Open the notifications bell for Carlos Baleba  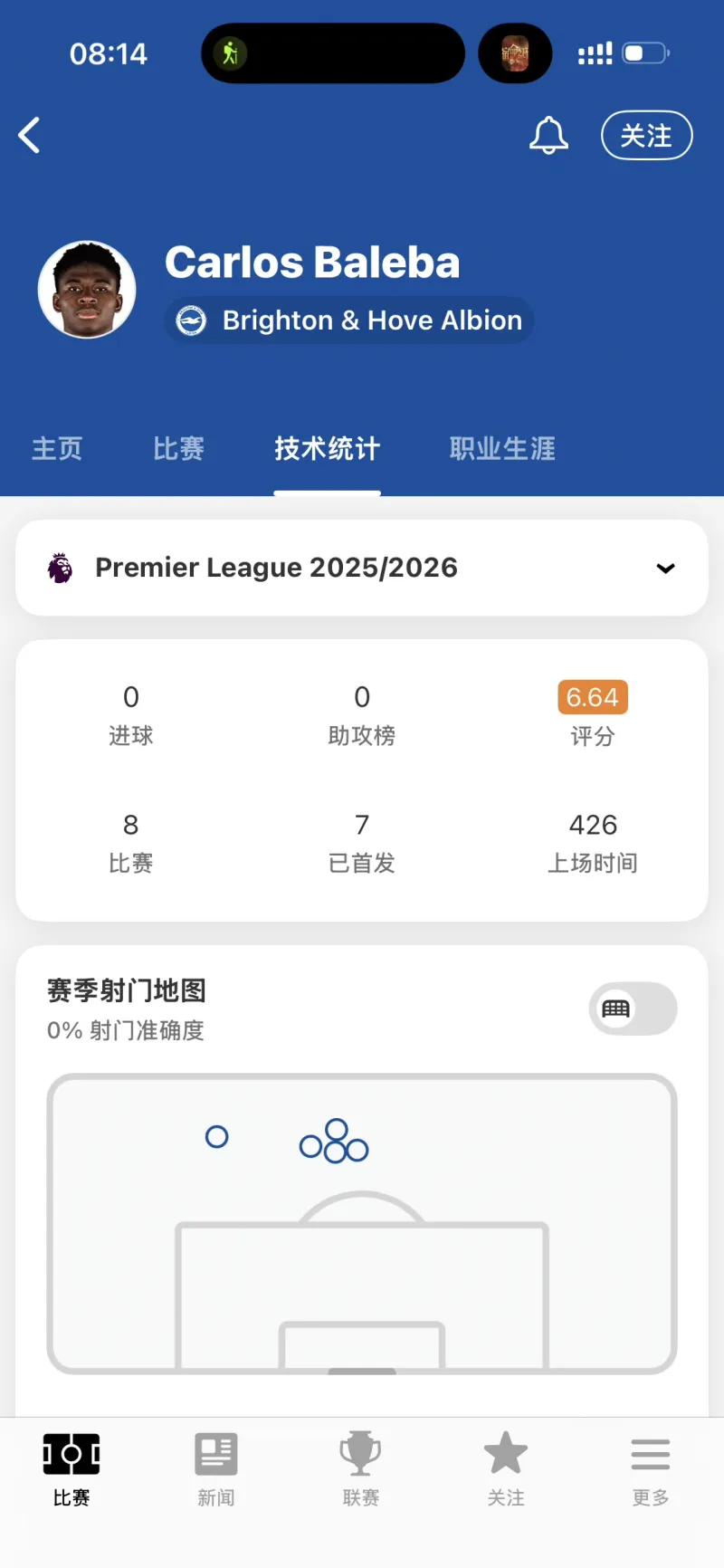pos(548,136)
